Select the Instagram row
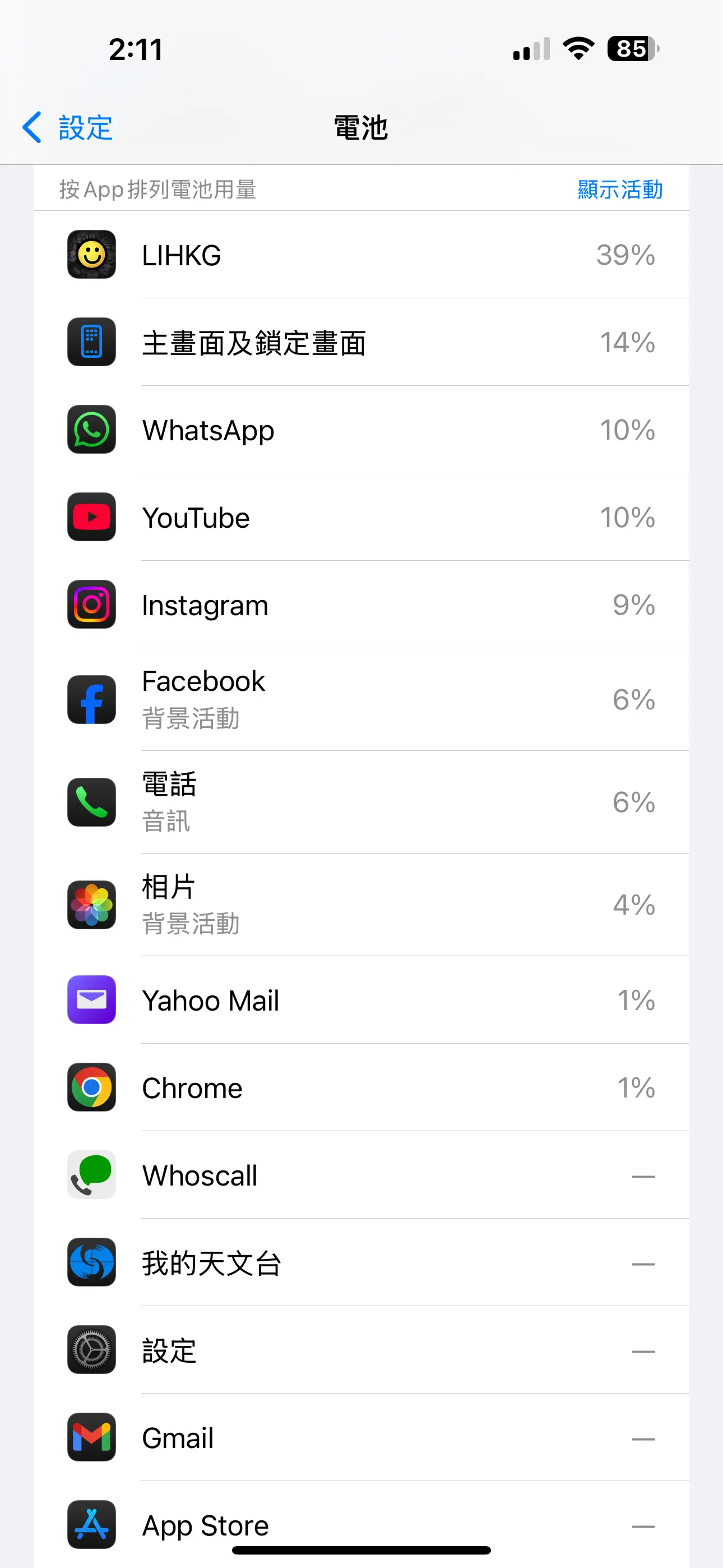Screen dimensions: 723x1568 [361, 605]
